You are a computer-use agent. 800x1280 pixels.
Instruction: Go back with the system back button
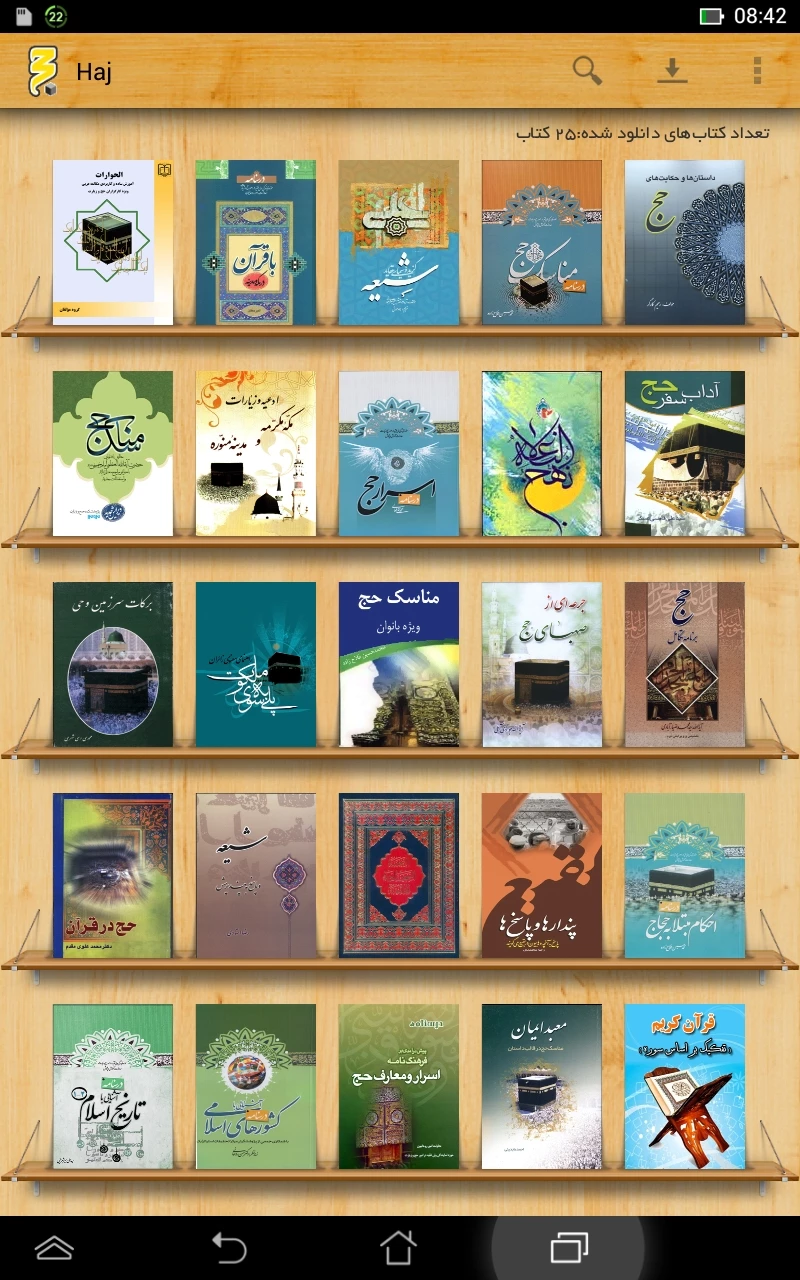click(229, 1248)
